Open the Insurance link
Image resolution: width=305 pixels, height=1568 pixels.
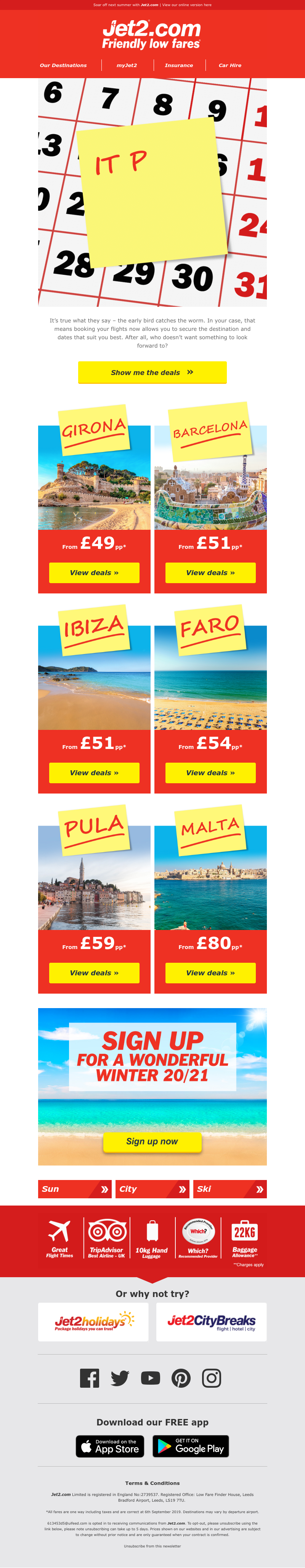[x=178, y=65]
